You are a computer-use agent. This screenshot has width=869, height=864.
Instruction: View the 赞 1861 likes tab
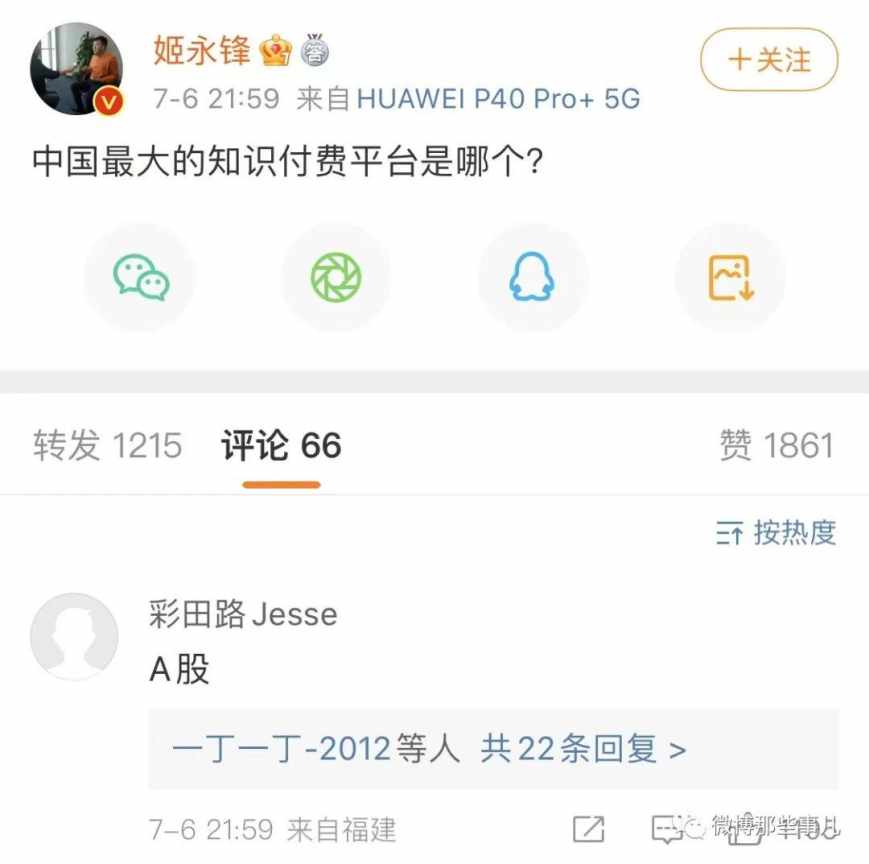coord(776,445)
